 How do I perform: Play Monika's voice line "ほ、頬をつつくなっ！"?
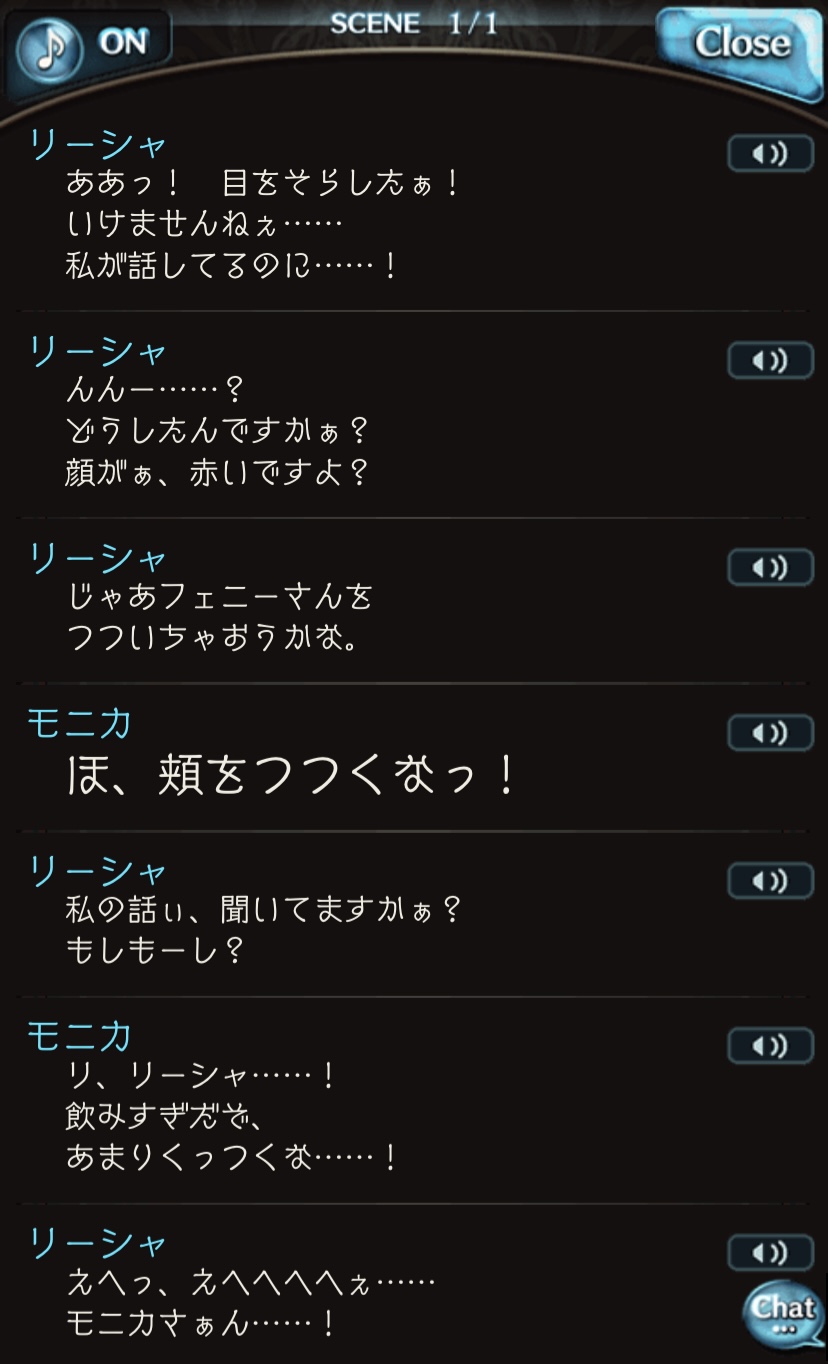click(769, 733)
